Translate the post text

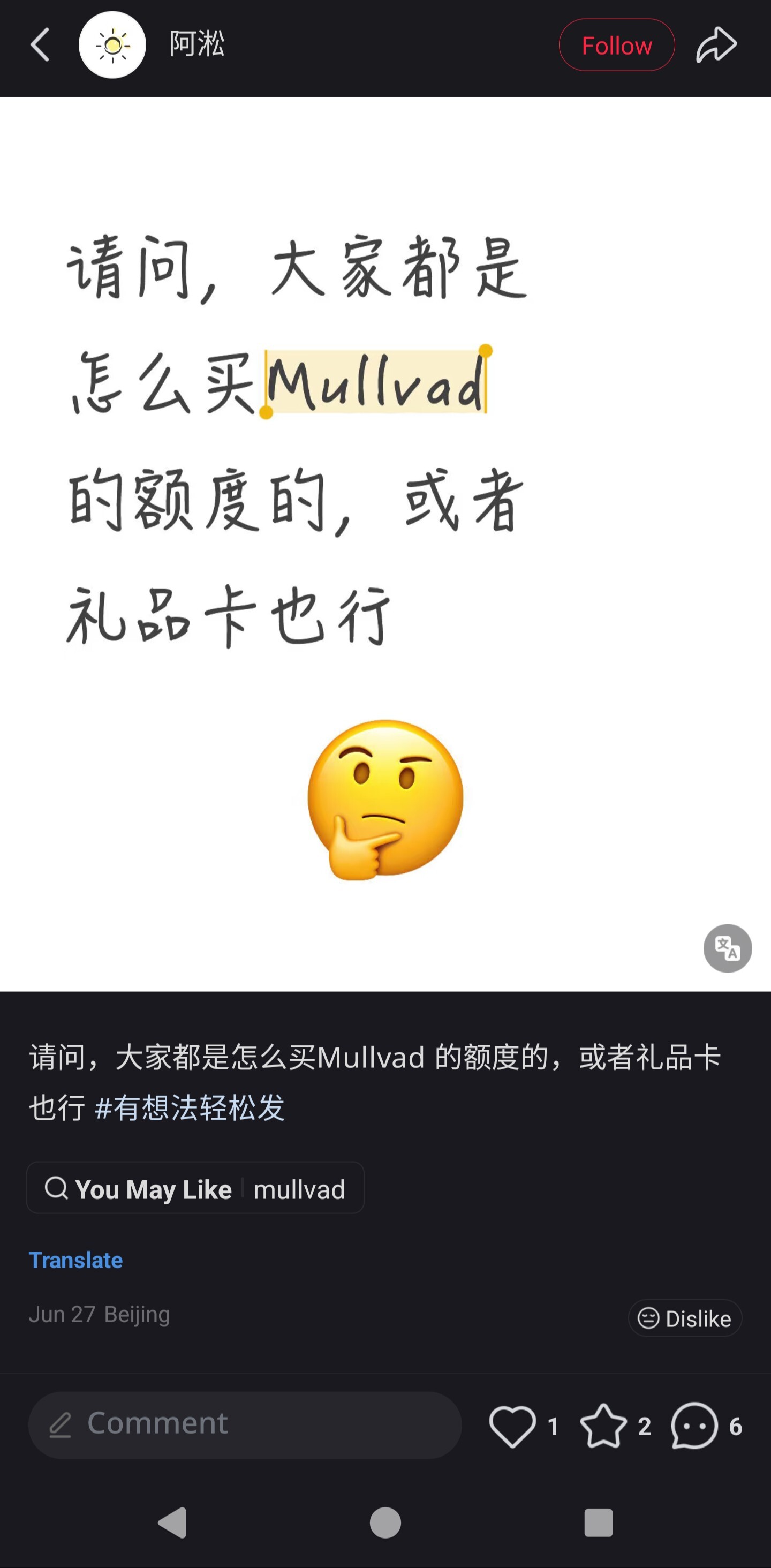75,1260
